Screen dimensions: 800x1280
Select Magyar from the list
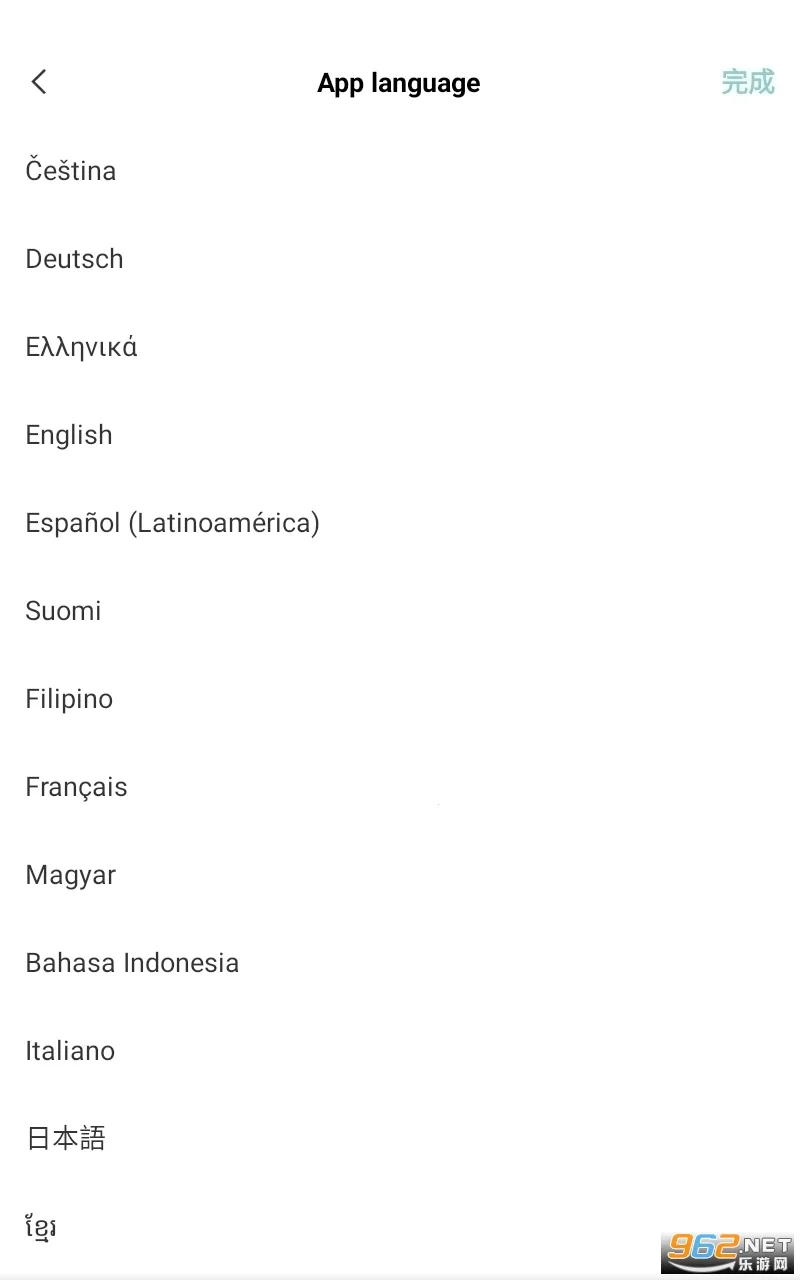point(71,875)
